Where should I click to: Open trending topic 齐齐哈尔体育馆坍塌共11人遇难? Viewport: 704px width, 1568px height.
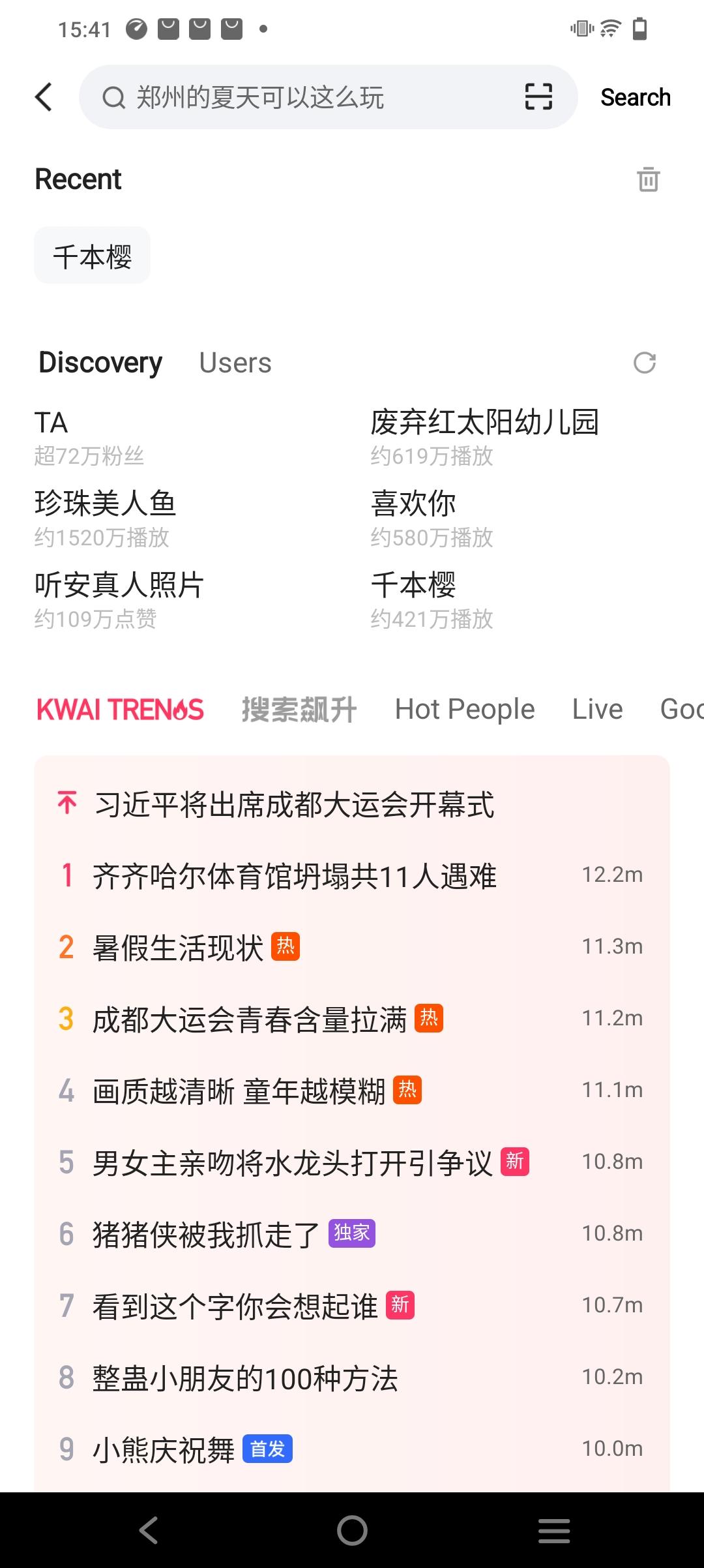tap(294, 877)
